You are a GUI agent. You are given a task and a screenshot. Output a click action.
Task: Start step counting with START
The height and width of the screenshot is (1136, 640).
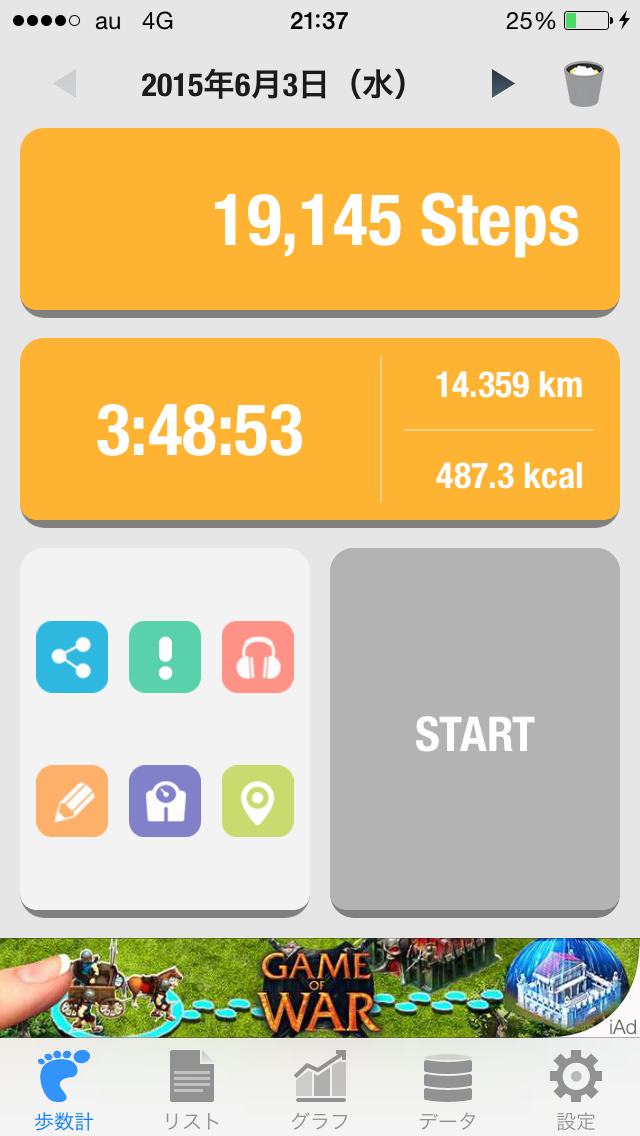pos(475,733)
